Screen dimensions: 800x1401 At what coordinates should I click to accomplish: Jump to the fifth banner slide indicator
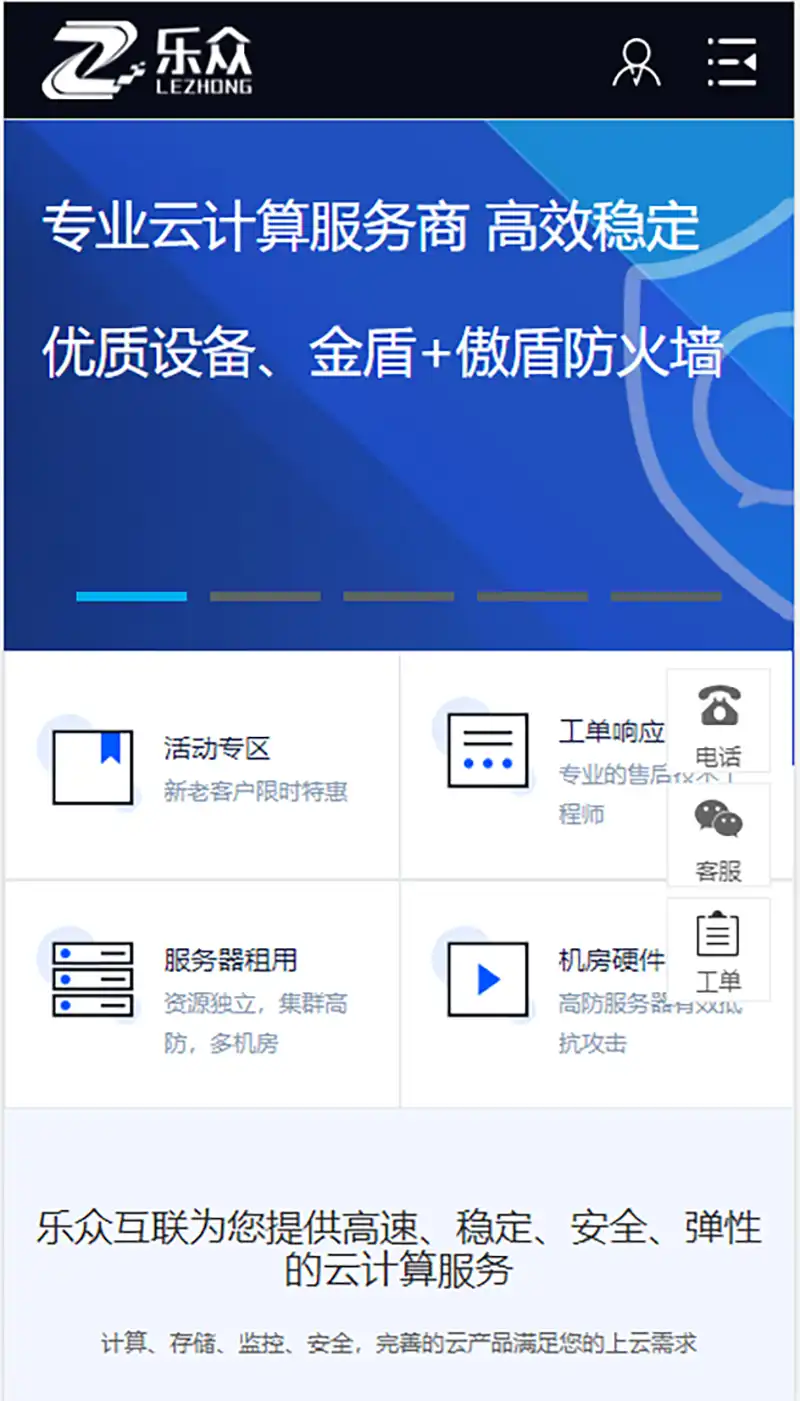tap(665, 597)
